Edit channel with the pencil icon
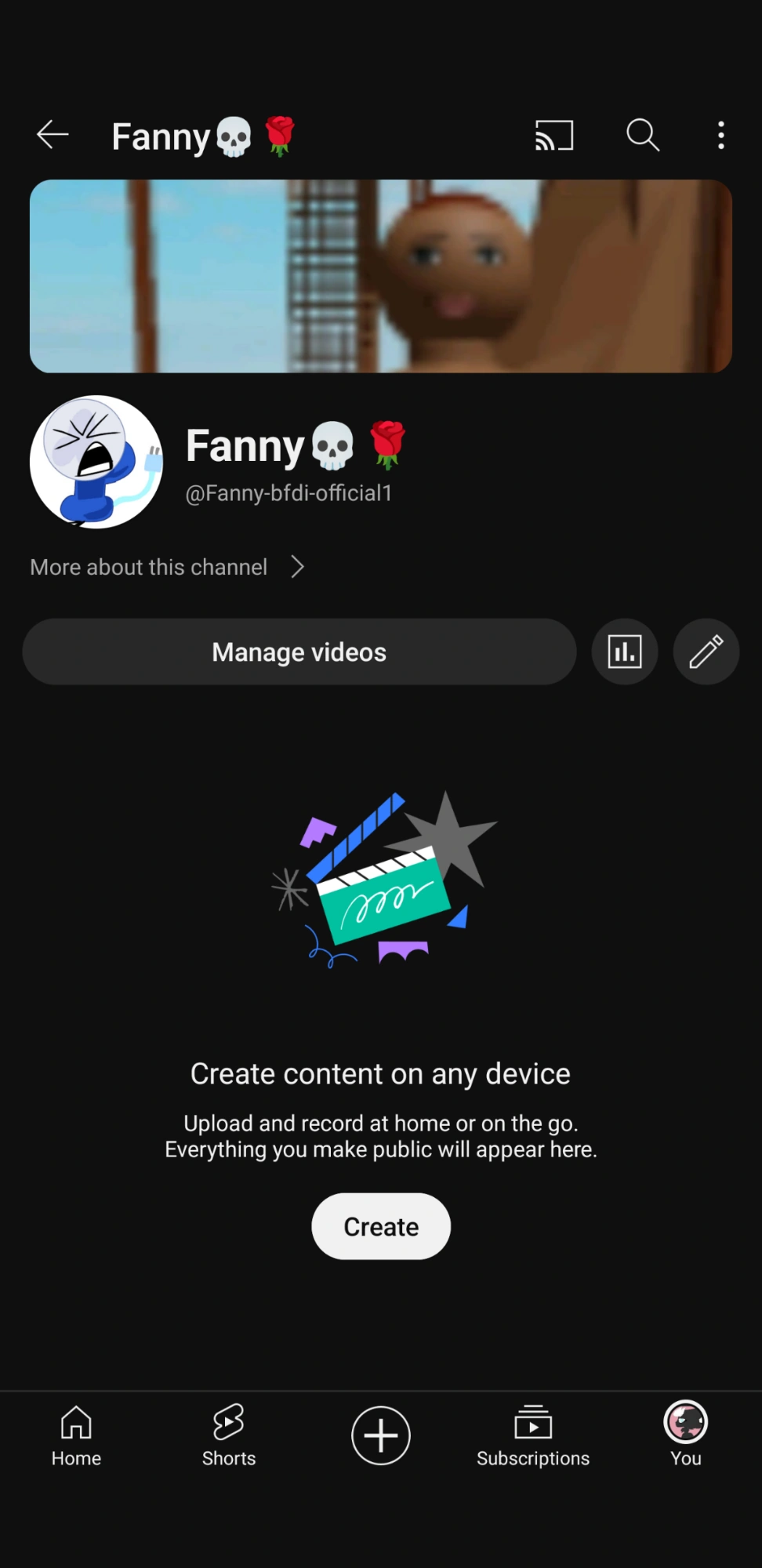 (x=706, y=652)
